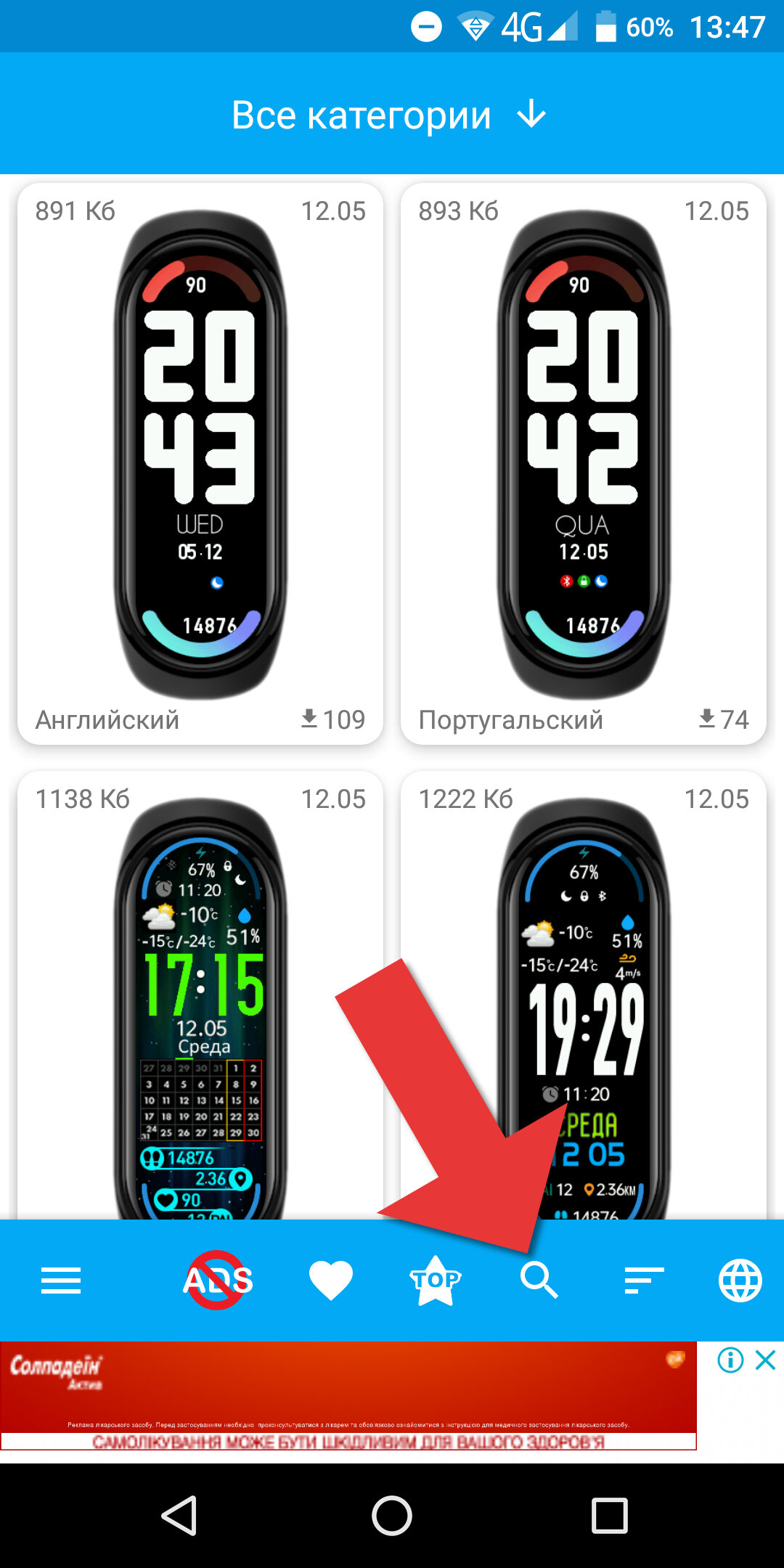Expand the Все категории dropdown
784x1568 pixels.
coord(390,115)
